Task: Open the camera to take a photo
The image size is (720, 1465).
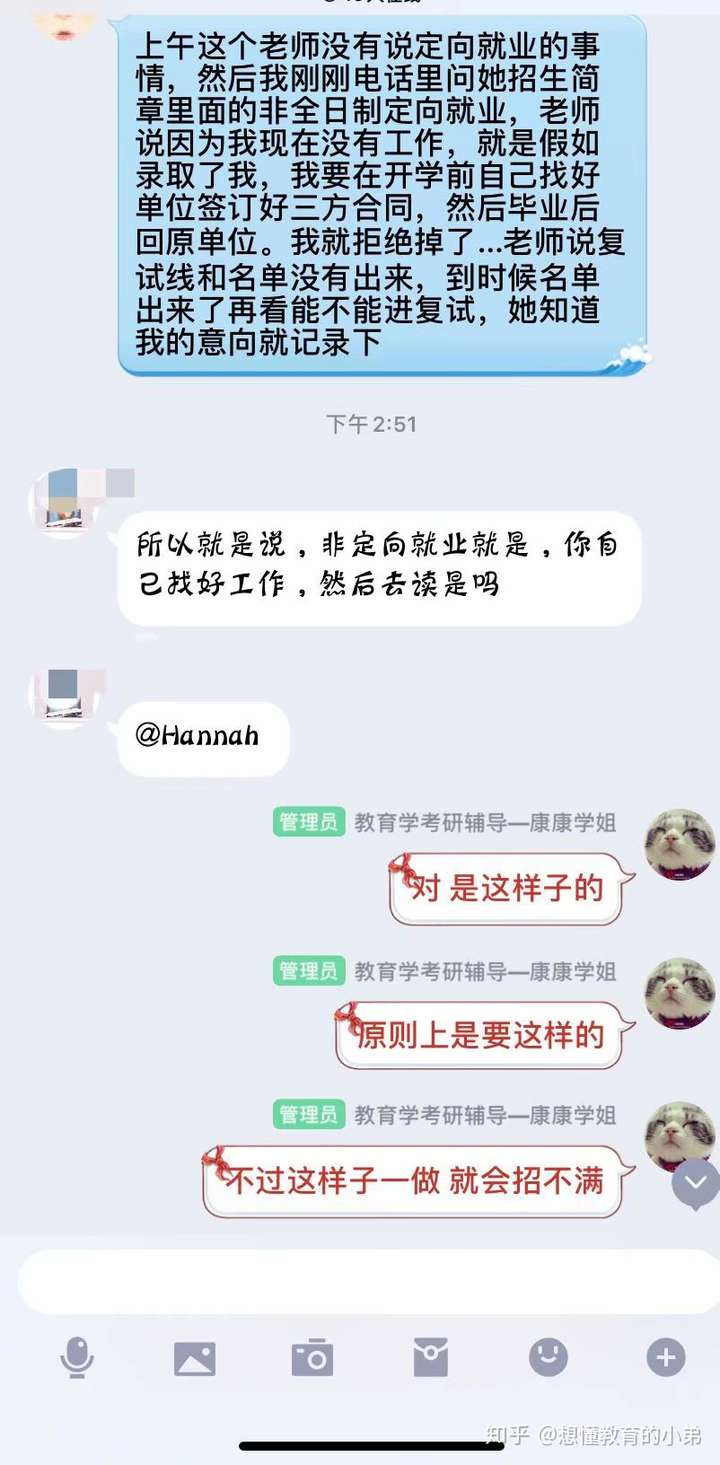Action: click(312, 1358)
